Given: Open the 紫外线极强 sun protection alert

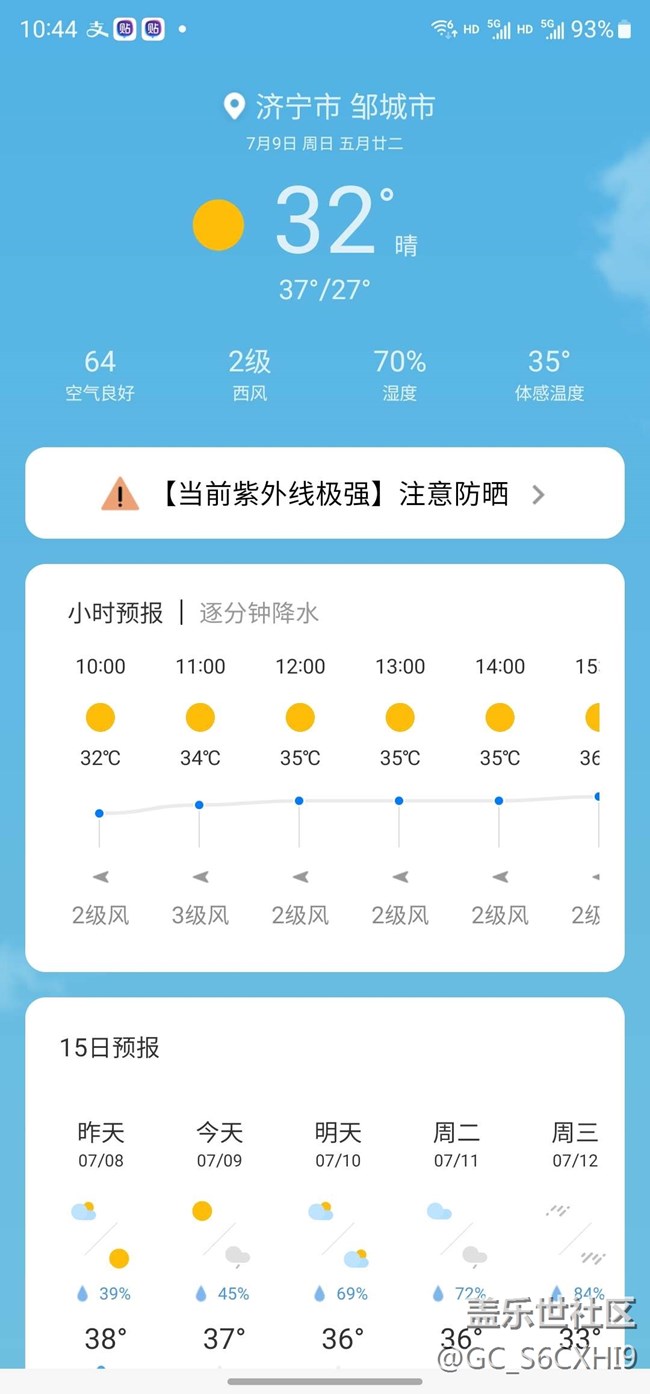Looking at the screenshot, I should (x=325, y=494).
